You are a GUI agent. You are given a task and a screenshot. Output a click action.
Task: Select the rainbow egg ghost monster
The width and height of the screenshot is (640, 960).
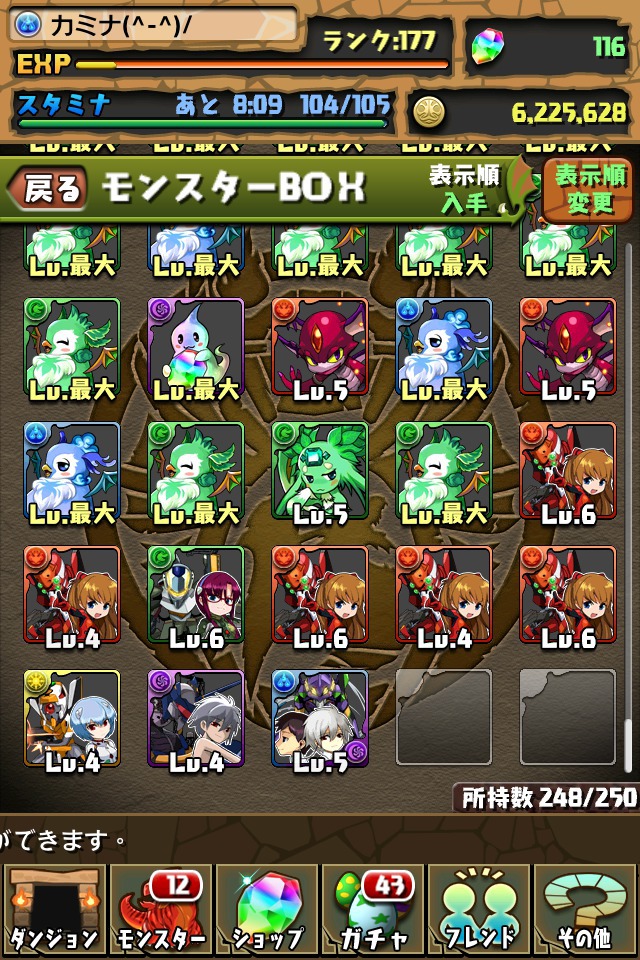[195, 346]
